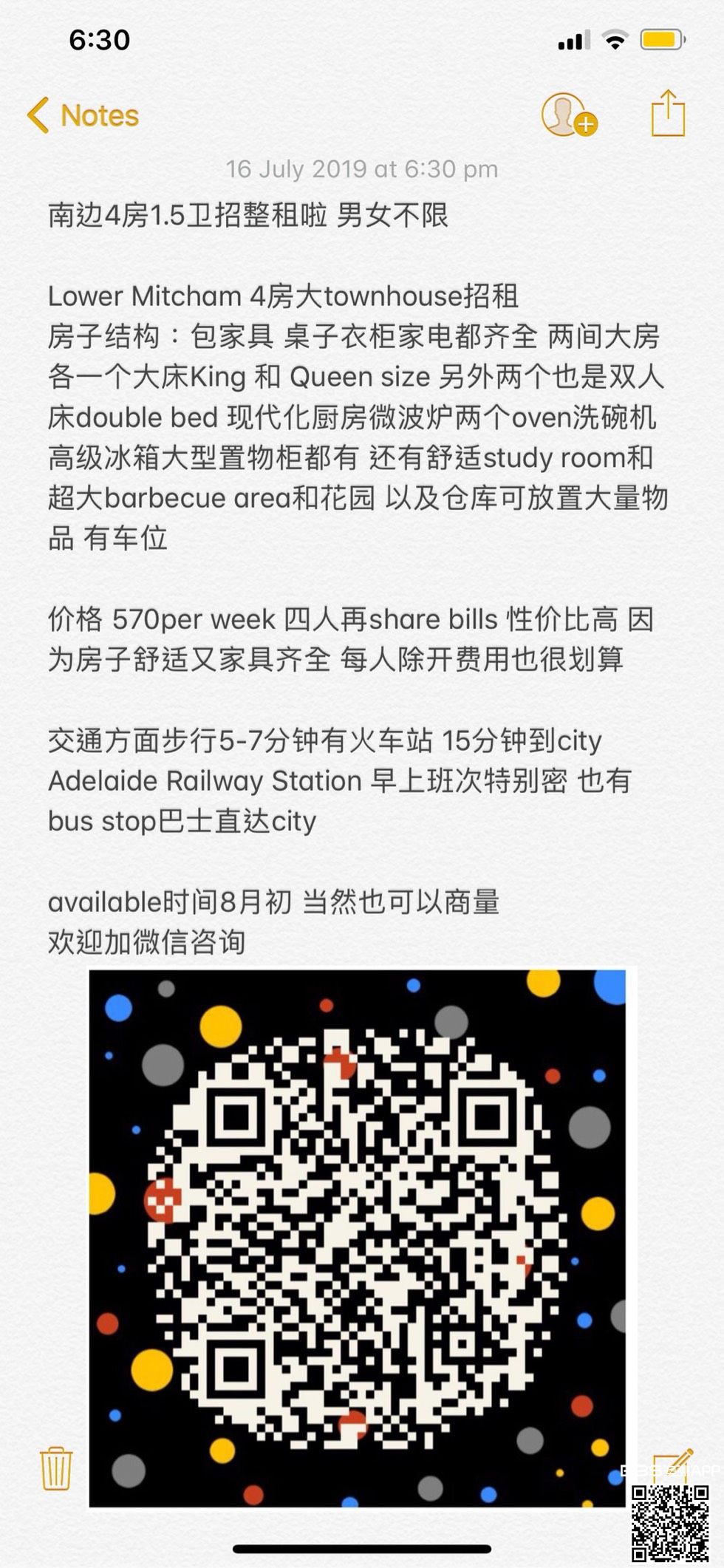Compose a new note

(x=673, y=1467)
